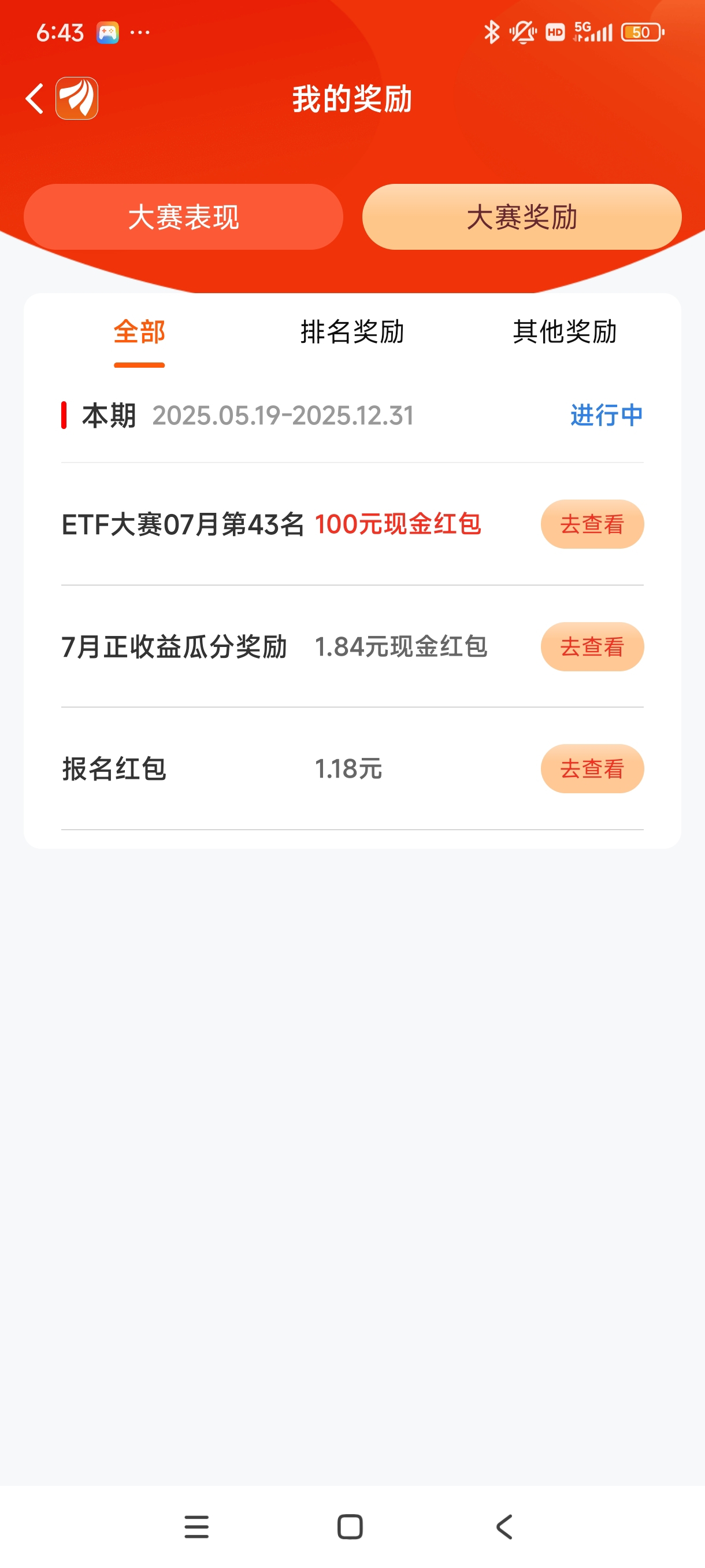Go back using the header arrow
705x1568 pixels.
coord(35,99)
